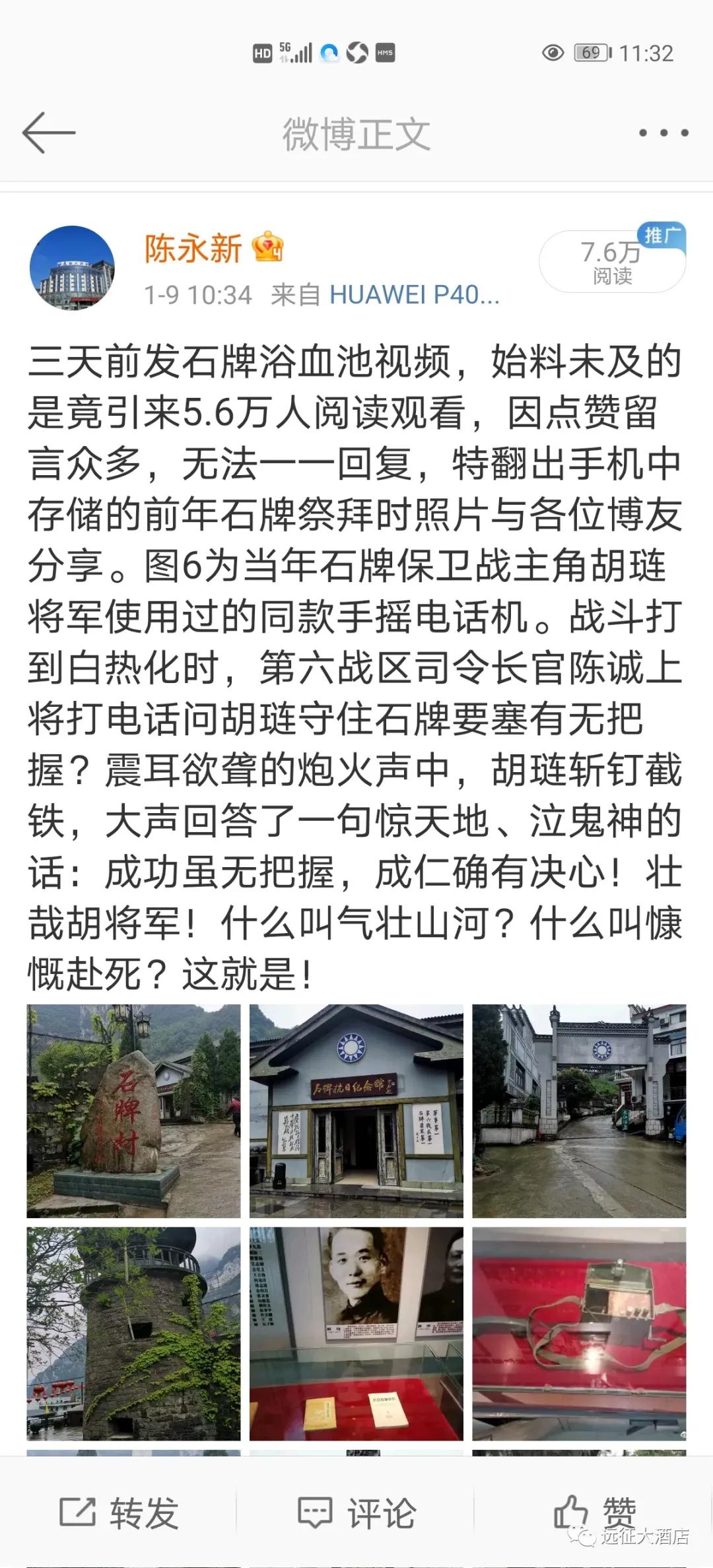Image resolution: width=713 pixels, height=1568 pixels.
Task: Open the 陈永新 username link
Action: point(193,249)
